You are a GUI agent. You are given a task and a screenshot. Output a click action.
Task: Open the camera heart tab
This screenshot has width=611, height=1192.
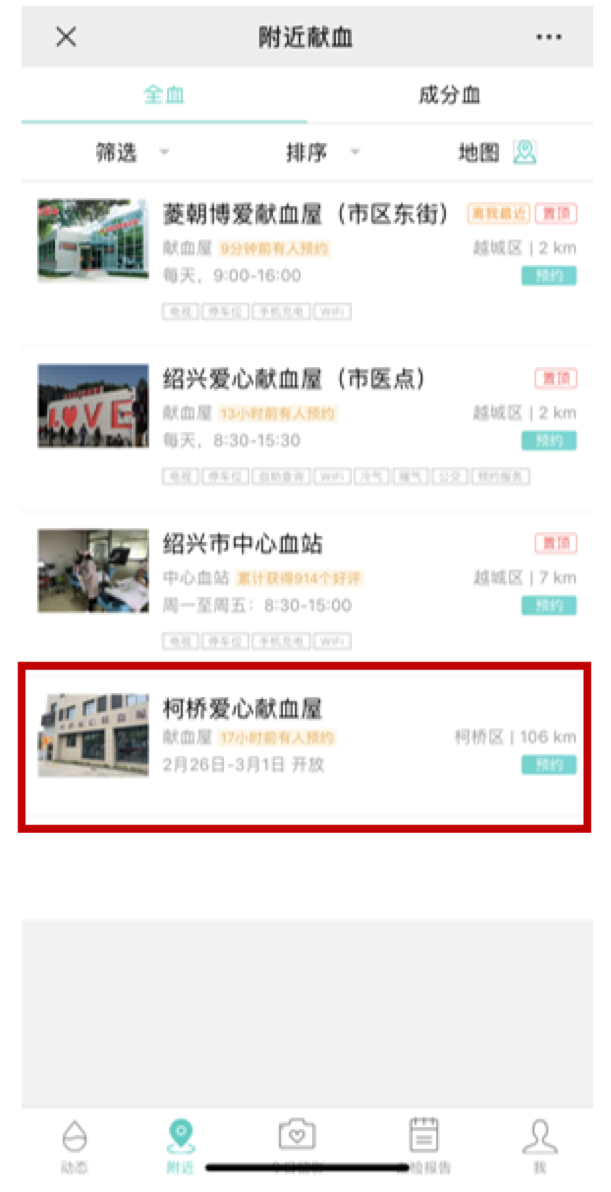297,1141
